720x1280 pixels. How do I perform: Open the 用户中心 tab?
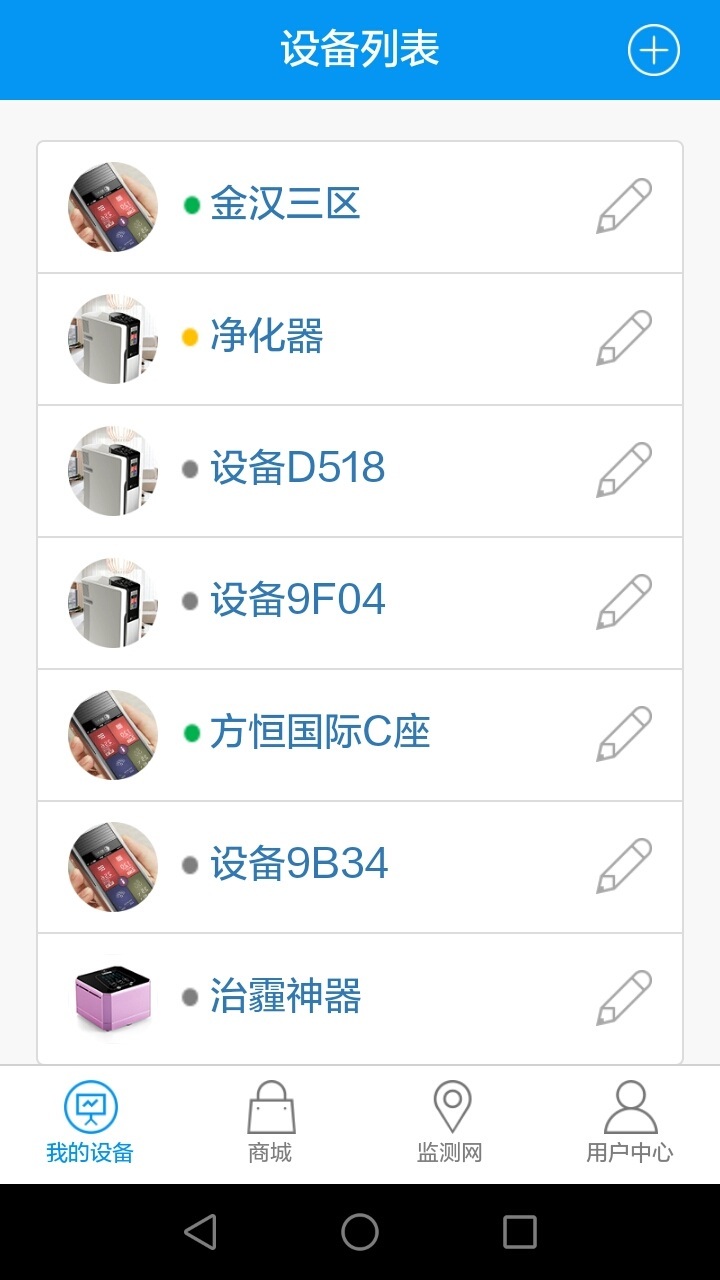tap(630, 1124)
